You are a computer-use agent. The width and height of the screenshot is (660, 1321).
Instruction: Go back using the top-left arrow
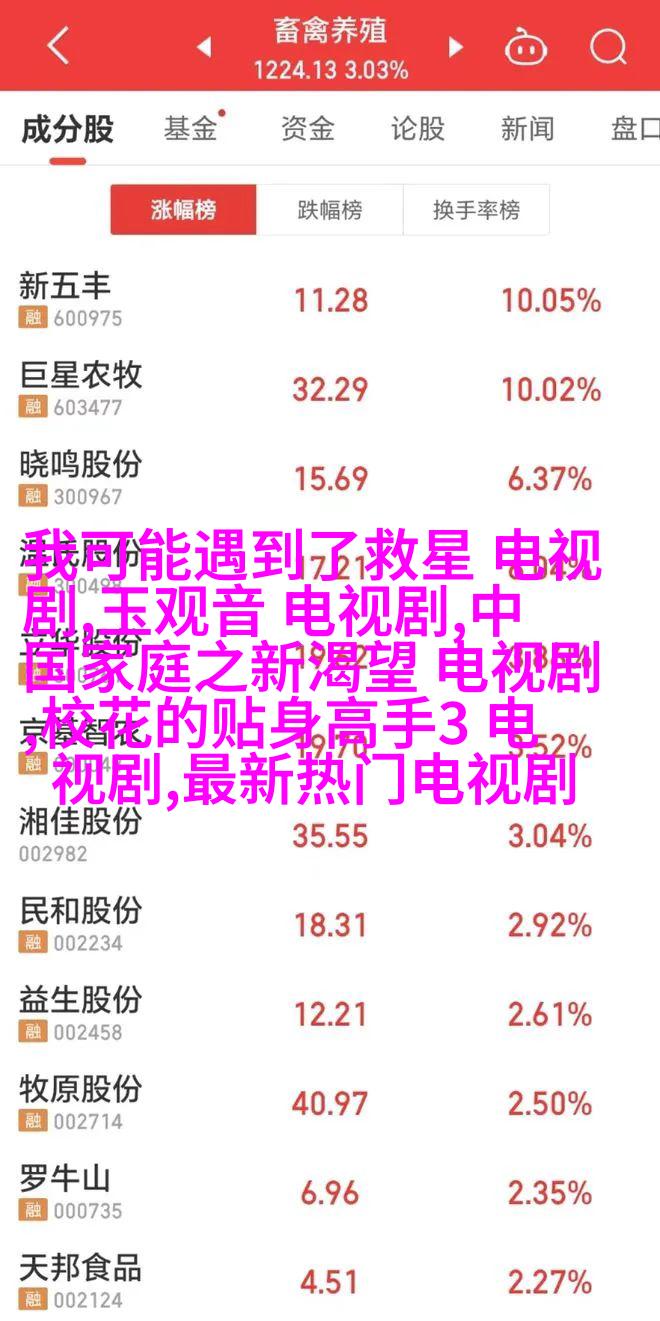(58, 46)
